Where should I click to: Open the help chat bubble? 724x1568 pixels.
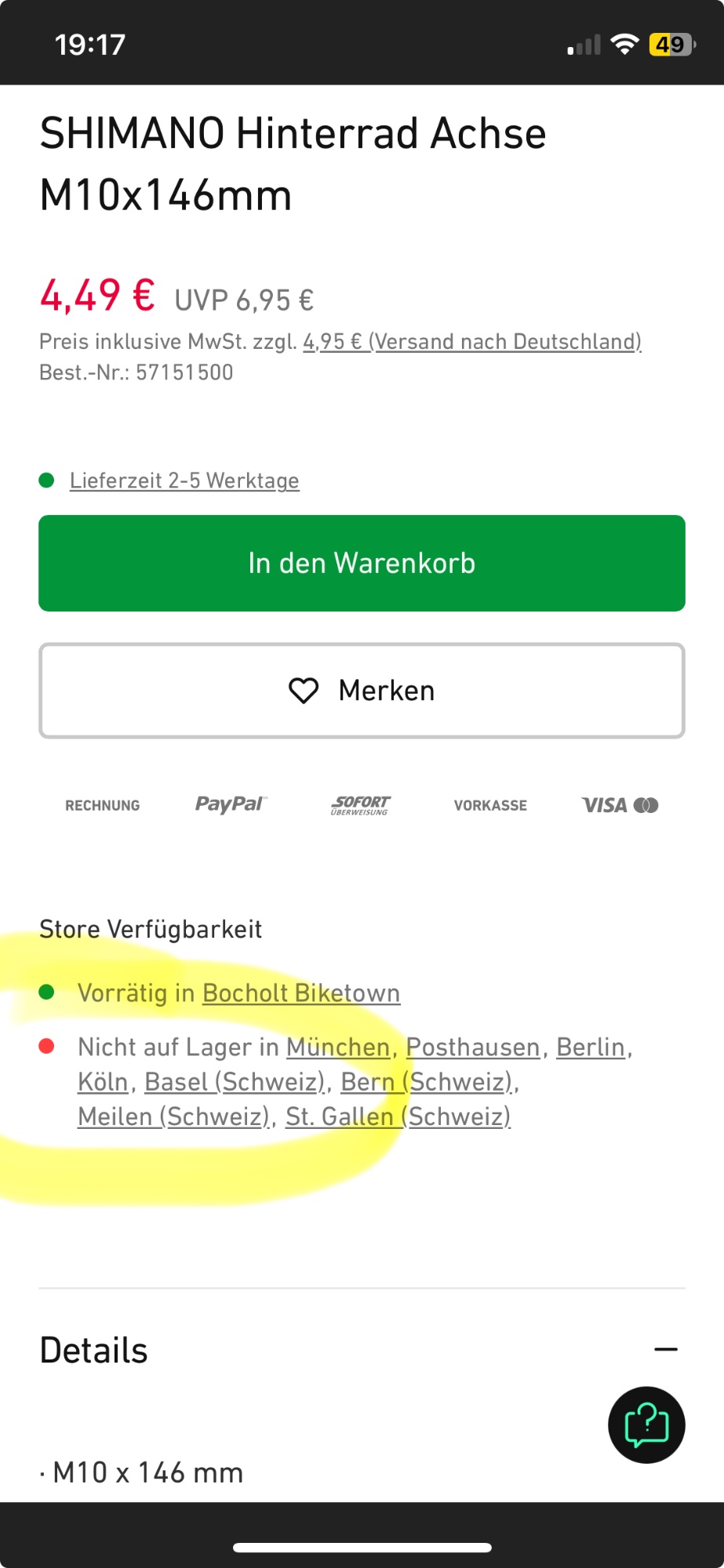(x=646, y=1425)
